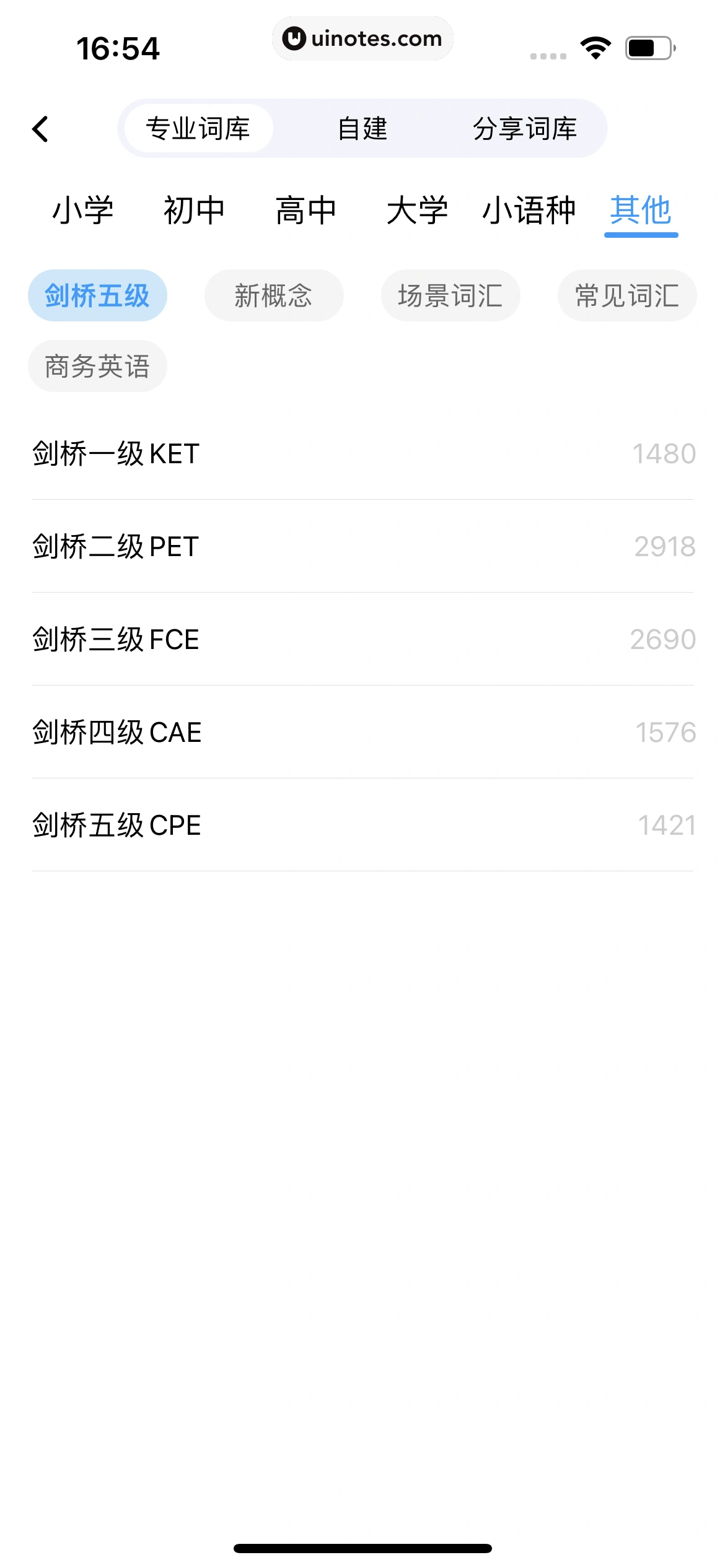Enable the 新概念 filter
725x1568 pixels.
[274, 295]
